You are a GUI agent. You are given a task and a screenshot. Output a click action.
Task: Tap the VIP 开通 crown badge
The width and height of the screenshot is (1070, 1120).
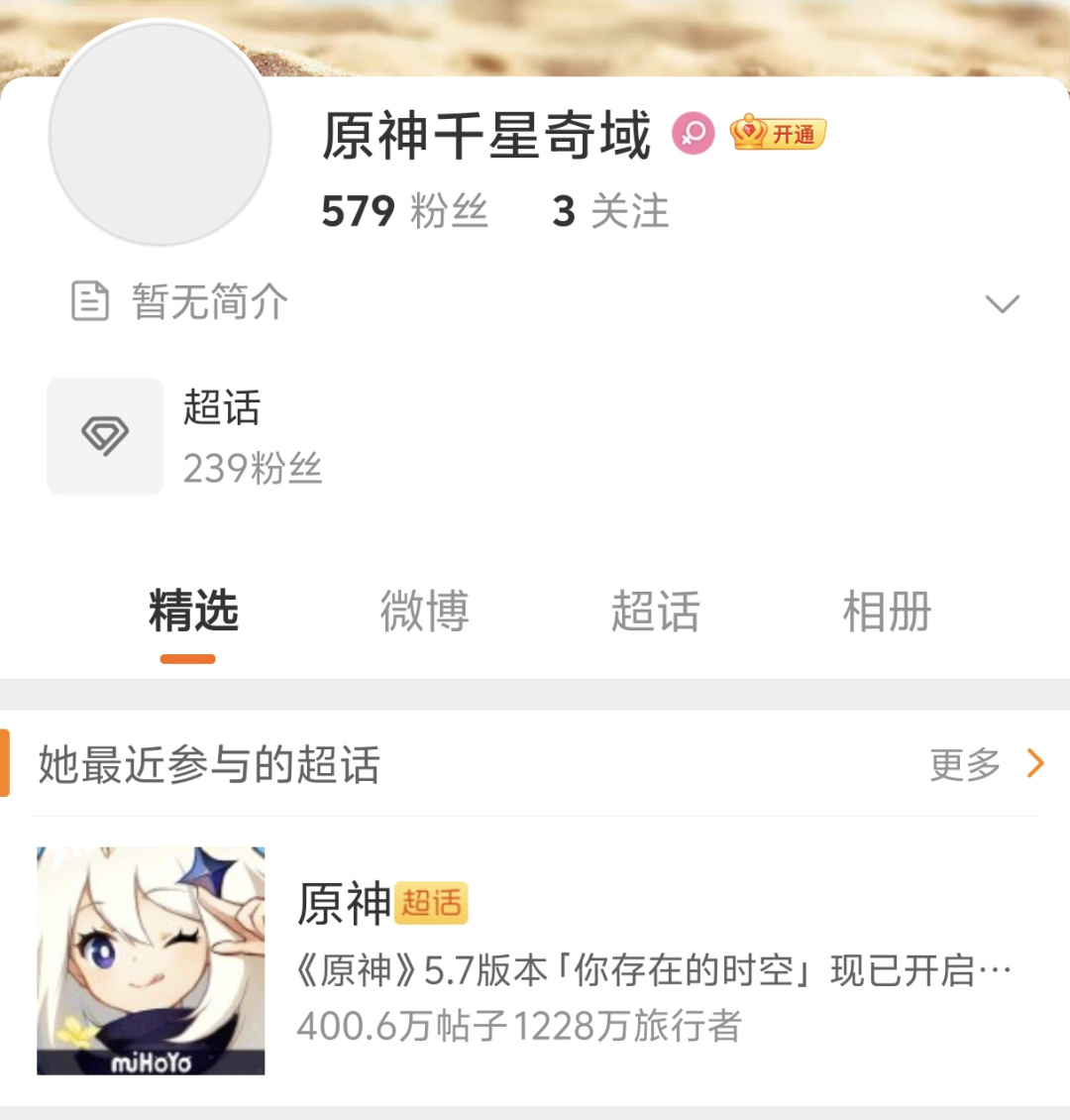pyautogui.click(x=778, y=133)
